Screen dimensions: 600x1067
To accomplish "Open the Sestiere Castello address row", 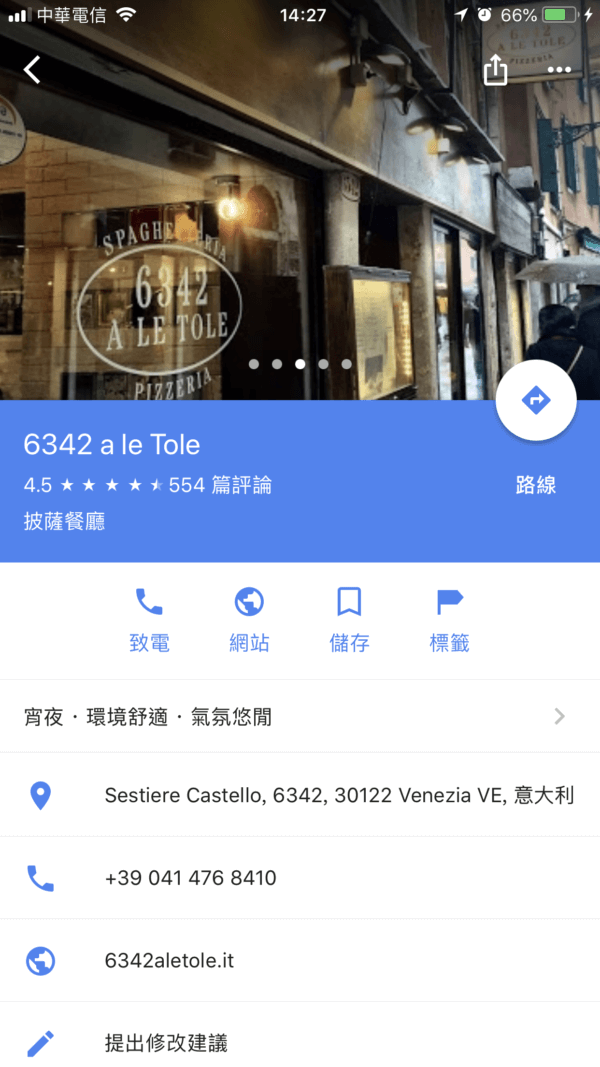I will click(x=339, y=795).
